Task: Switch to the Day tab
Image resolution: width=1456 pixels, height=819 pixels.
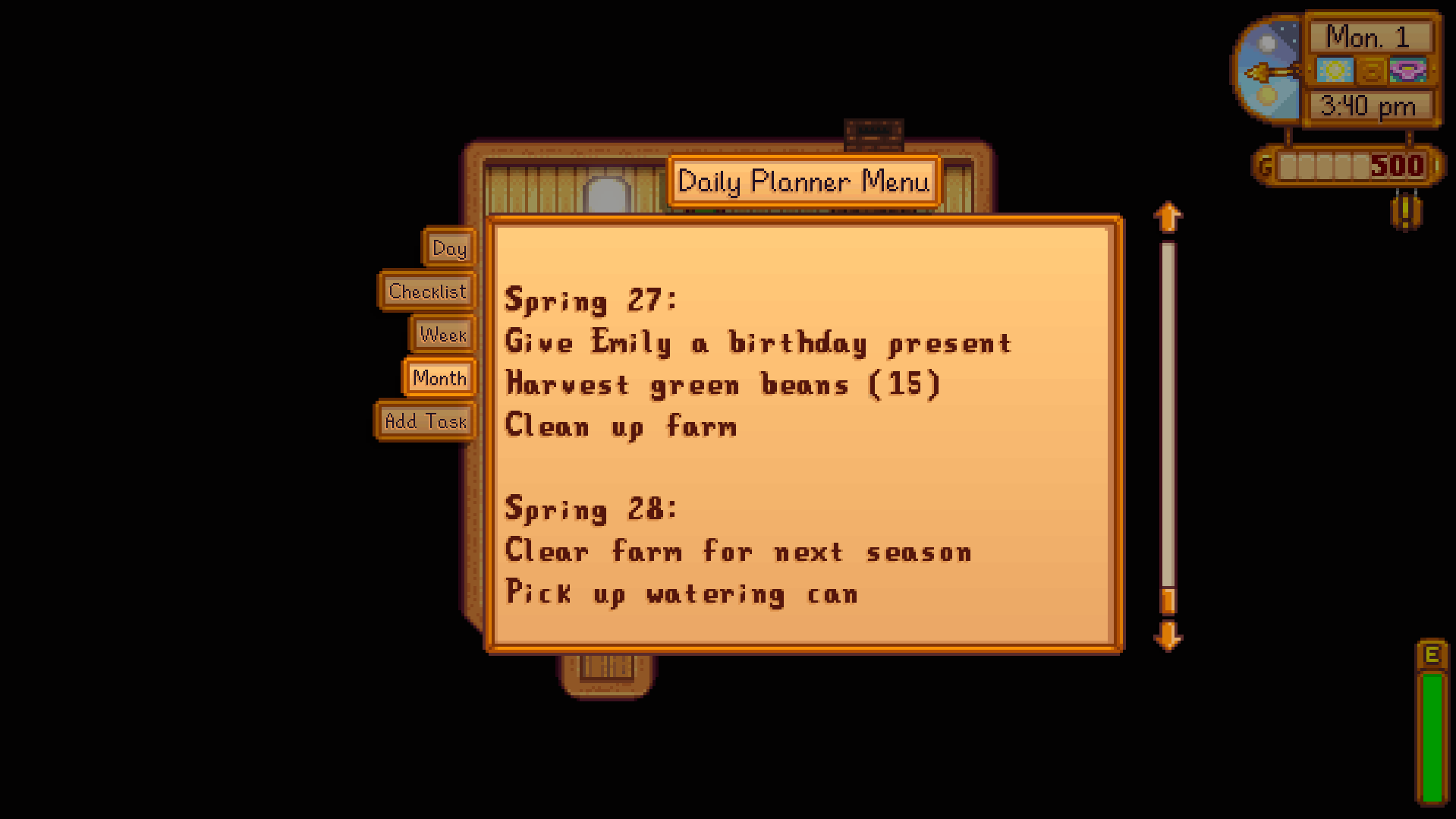Action: click(449, 248)
